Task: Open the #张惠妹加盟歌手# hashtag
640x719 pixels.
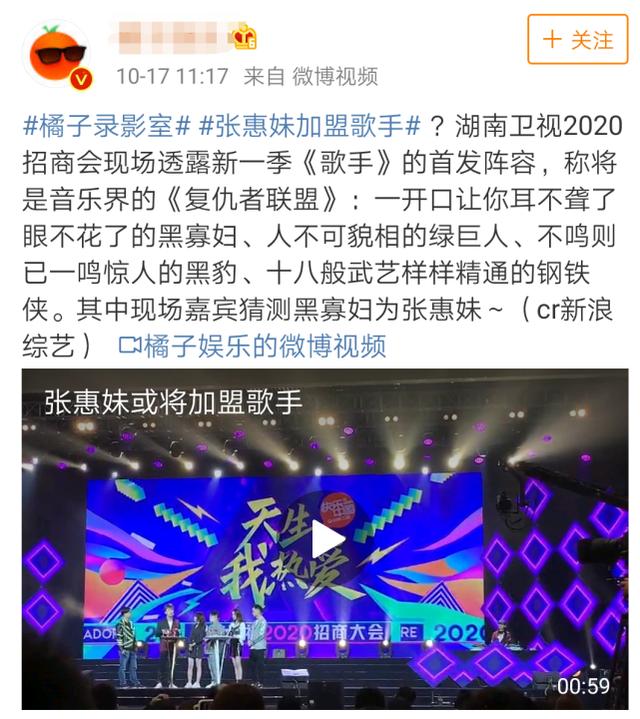Action: [x=309, y=126]
